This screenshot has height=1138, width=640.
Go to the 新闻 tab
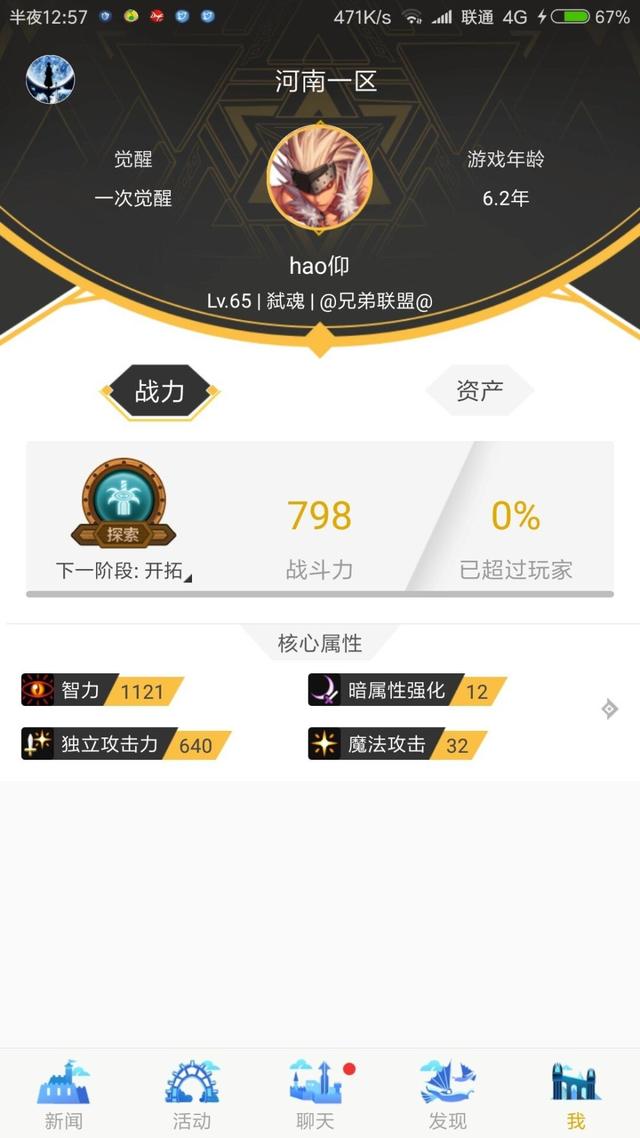64,1094
